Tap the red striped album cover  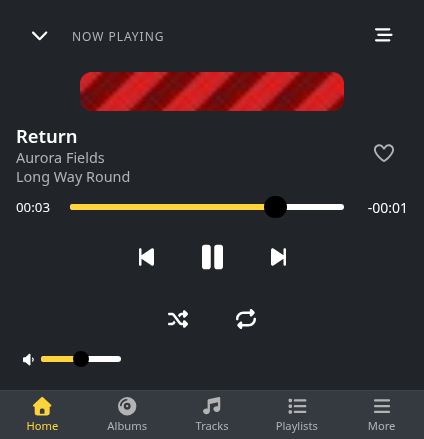point(212,91)
